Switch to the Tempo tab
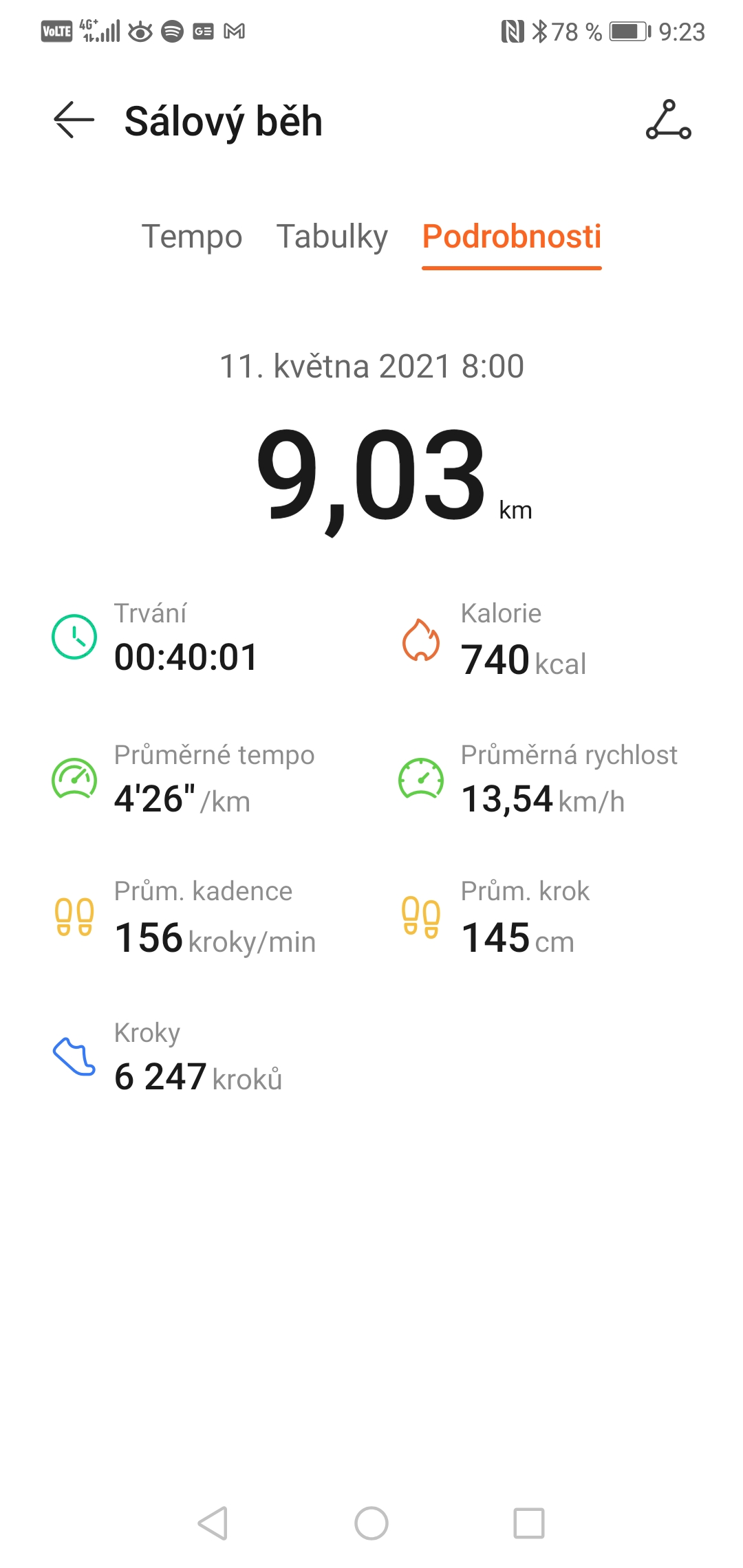The width and height of the screenshot is (743, 1568). tap(192, 237)
